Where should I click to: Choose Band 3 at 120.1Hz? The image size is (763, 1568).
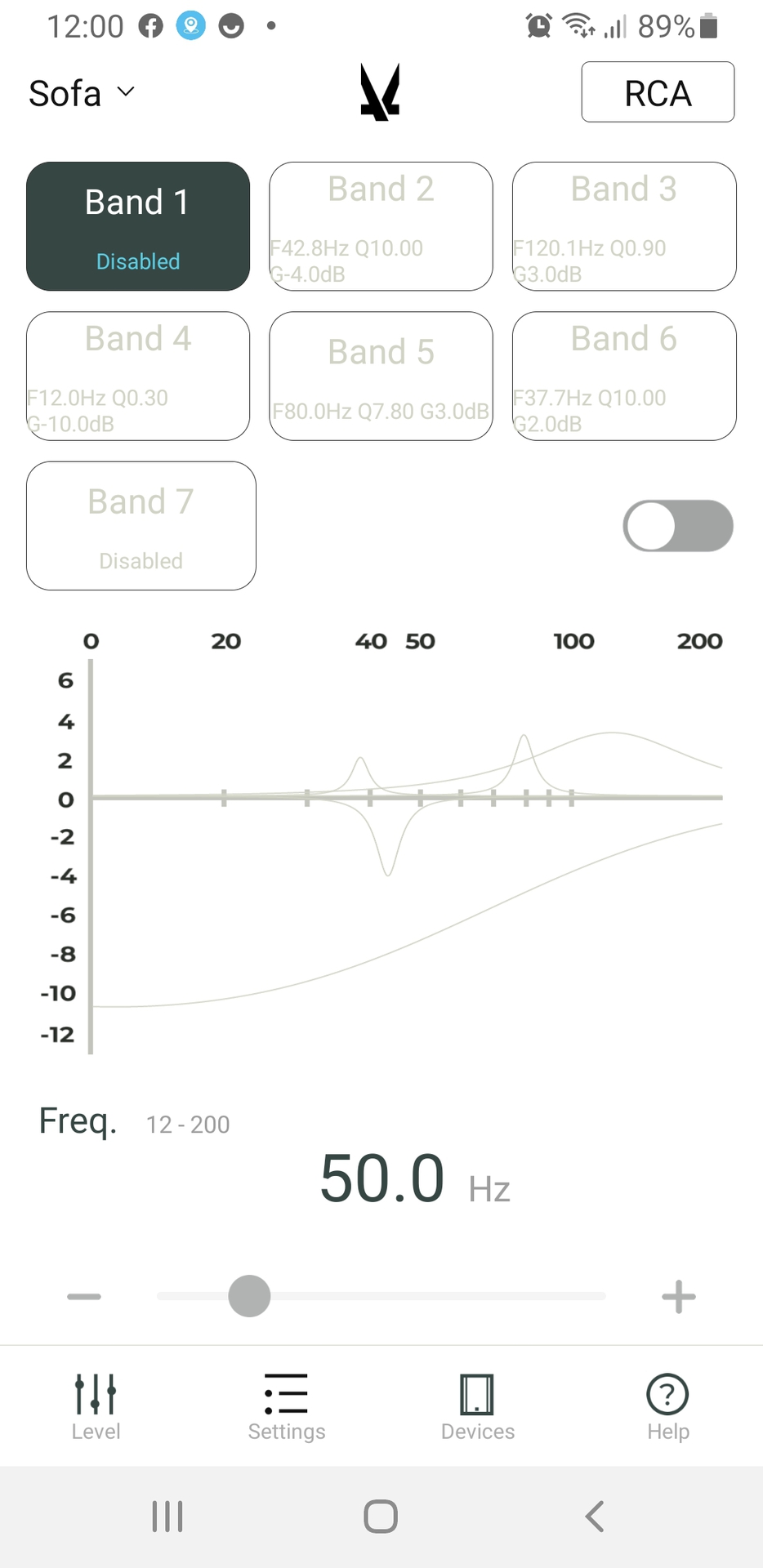coord(624,226)
